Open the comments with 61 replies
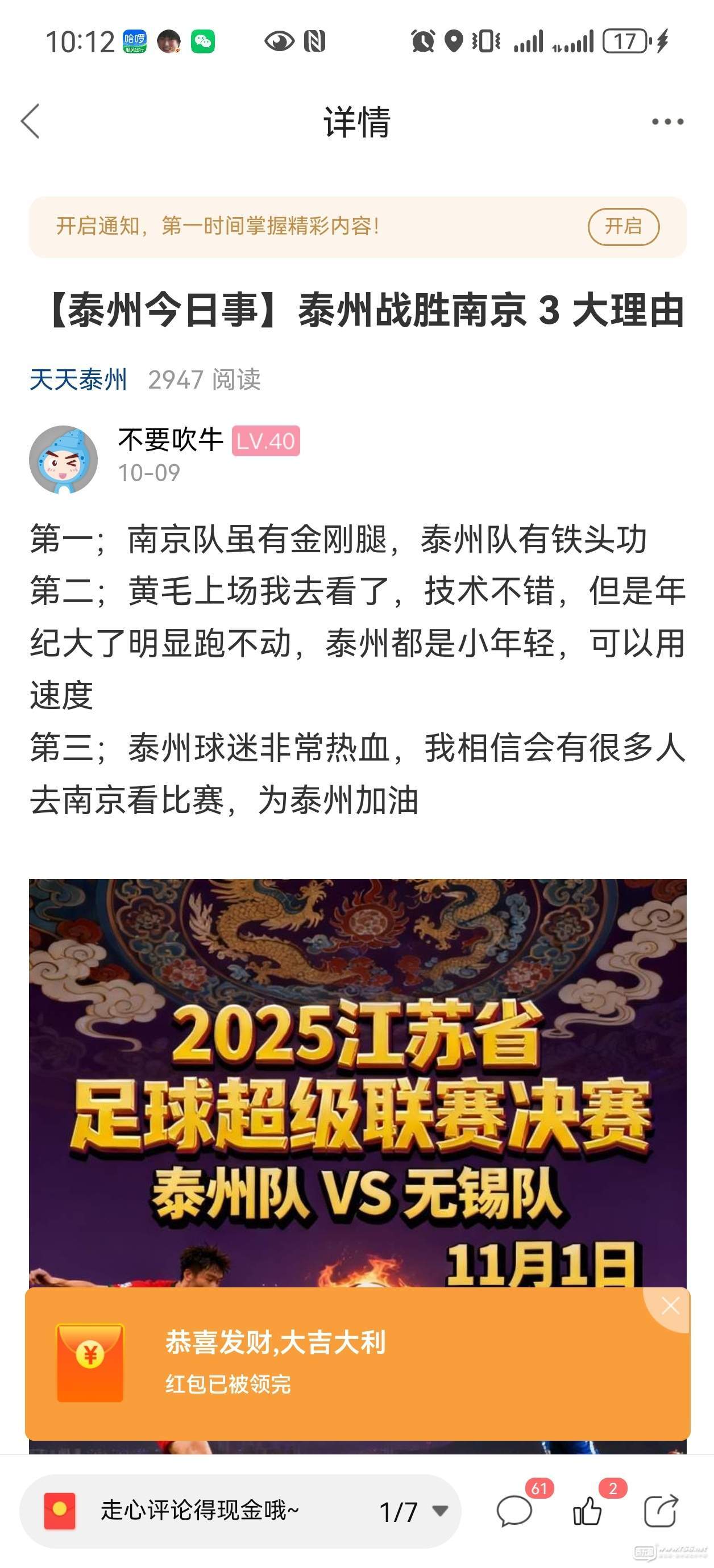This screenshot has height=1568, width=714. click(515, 1511)
